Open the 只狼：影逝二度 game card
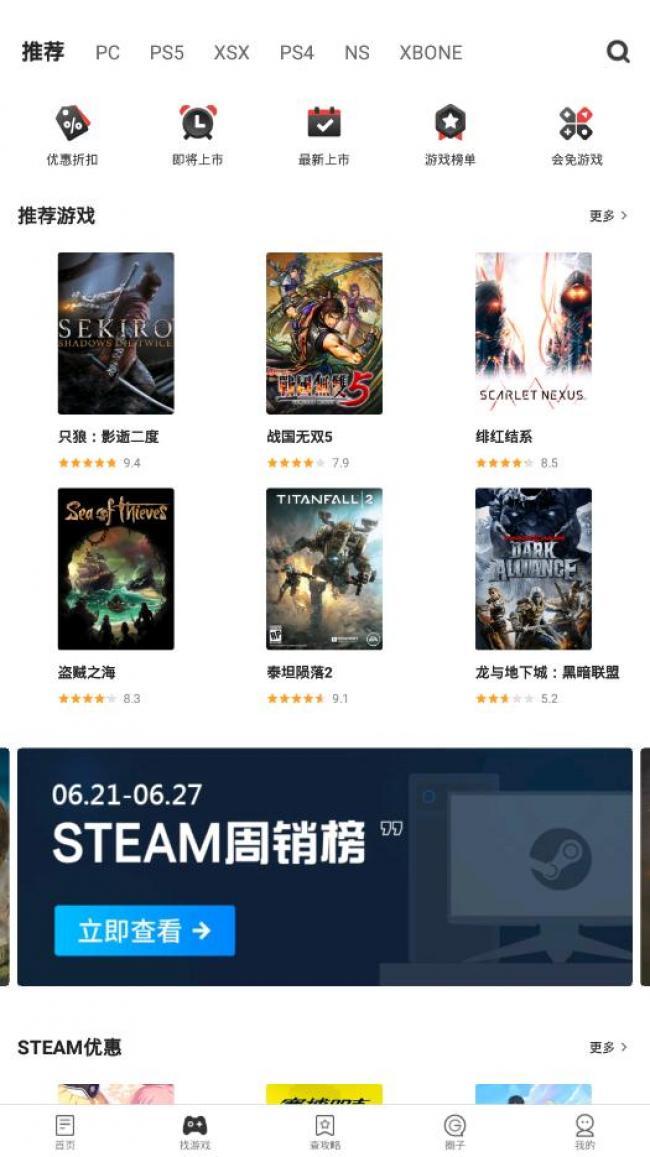650x1157 pixels. click(x=116, y=333)
